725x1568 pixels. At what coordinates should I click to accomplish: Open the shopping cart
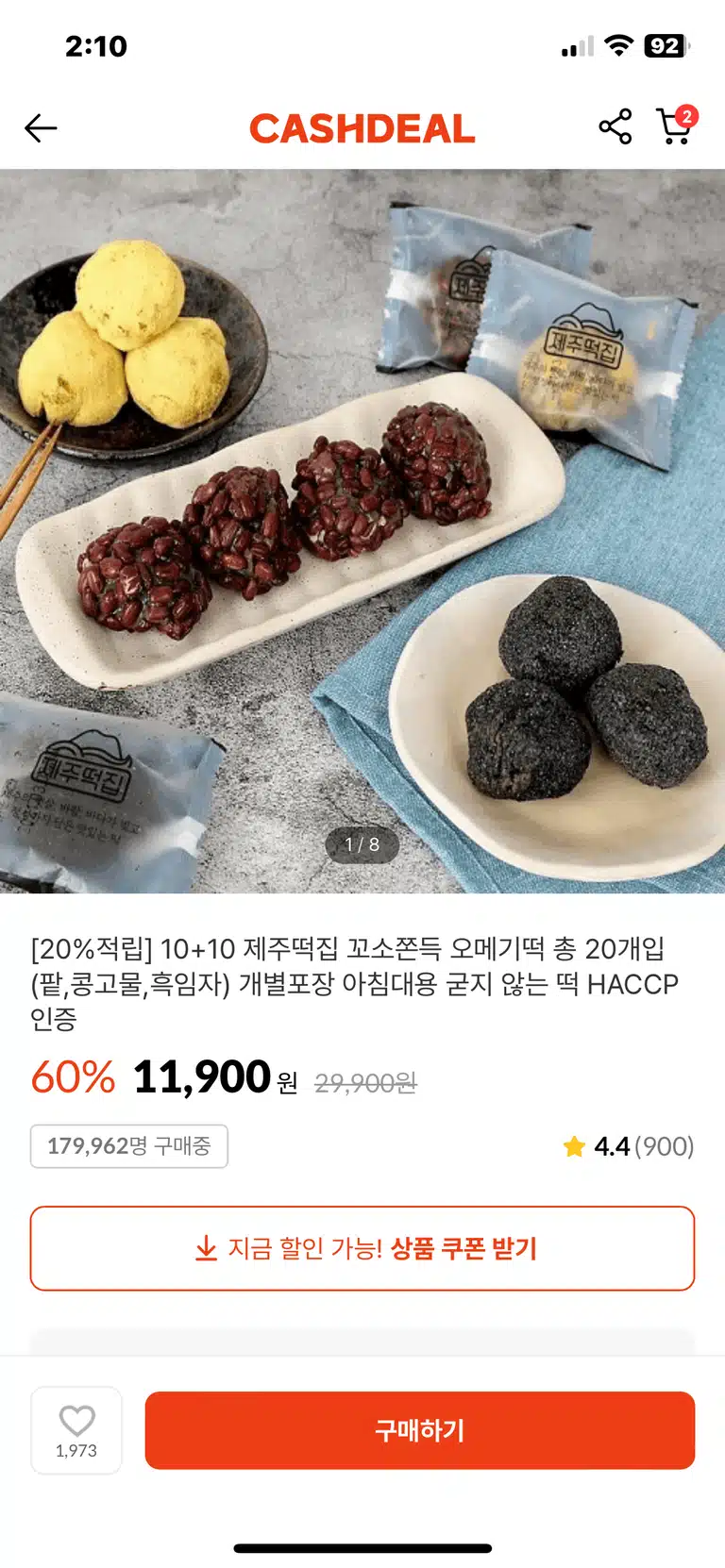pos(676,125)
